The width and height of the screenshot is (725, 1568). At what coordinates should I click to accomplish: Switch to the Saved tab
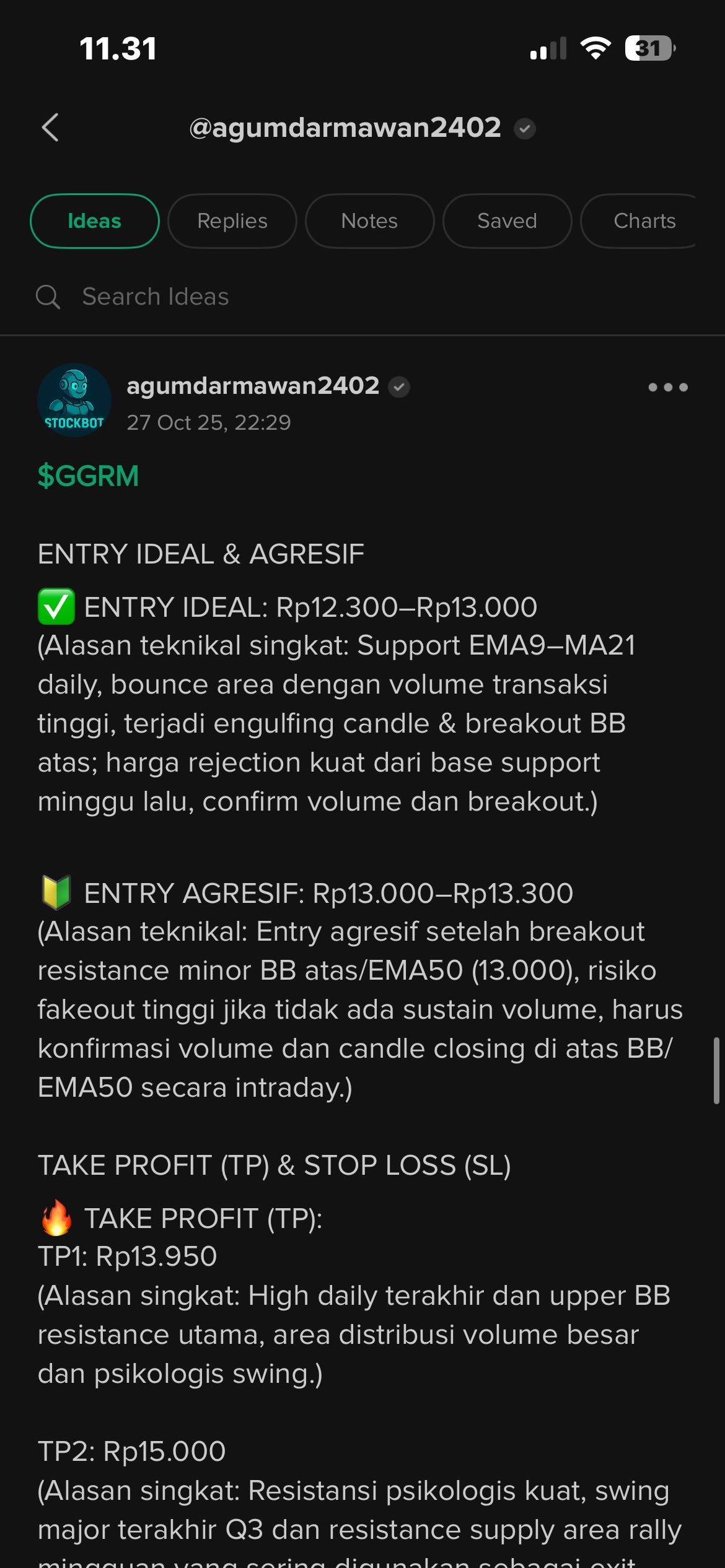click(507, 220)
